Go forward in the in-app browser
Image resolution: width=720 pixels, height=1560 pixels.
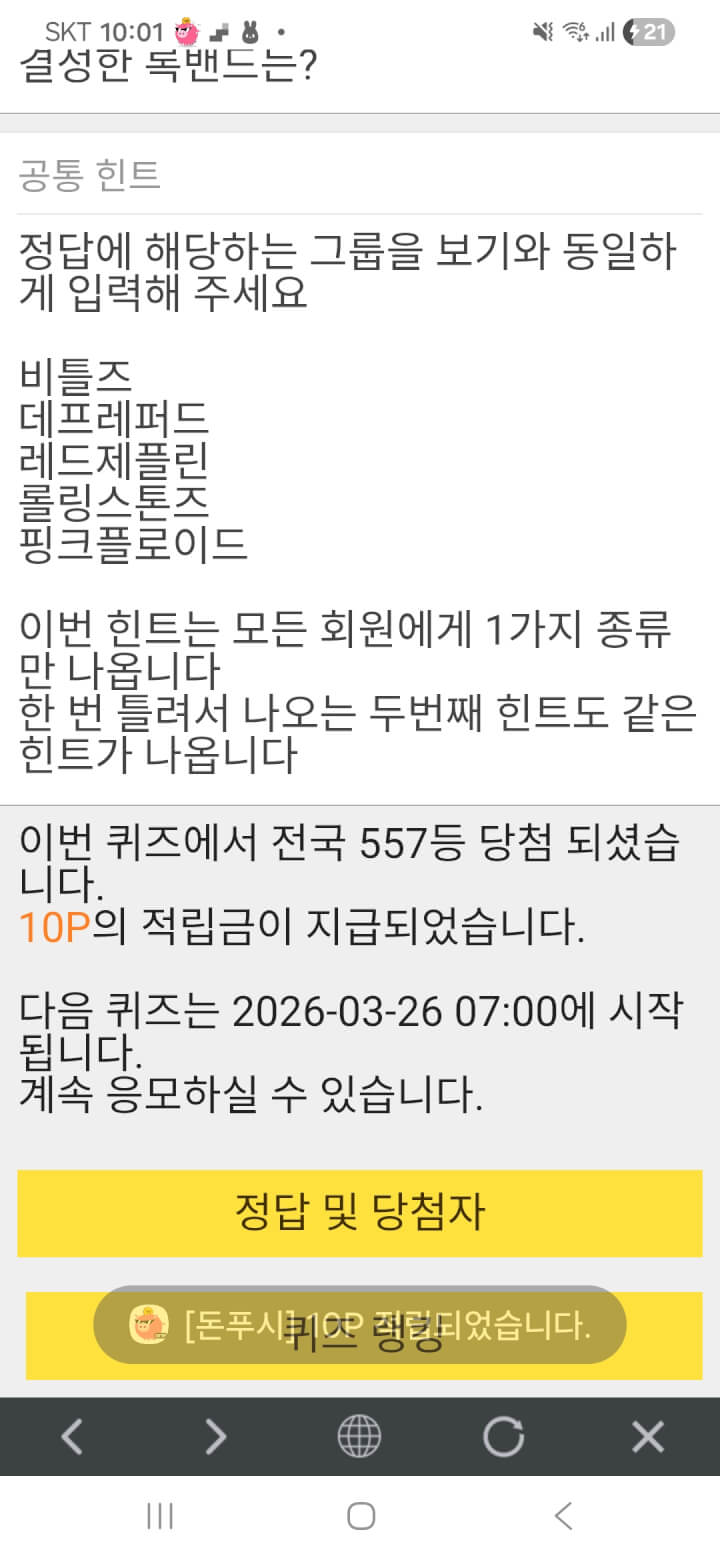[216, 1437]
